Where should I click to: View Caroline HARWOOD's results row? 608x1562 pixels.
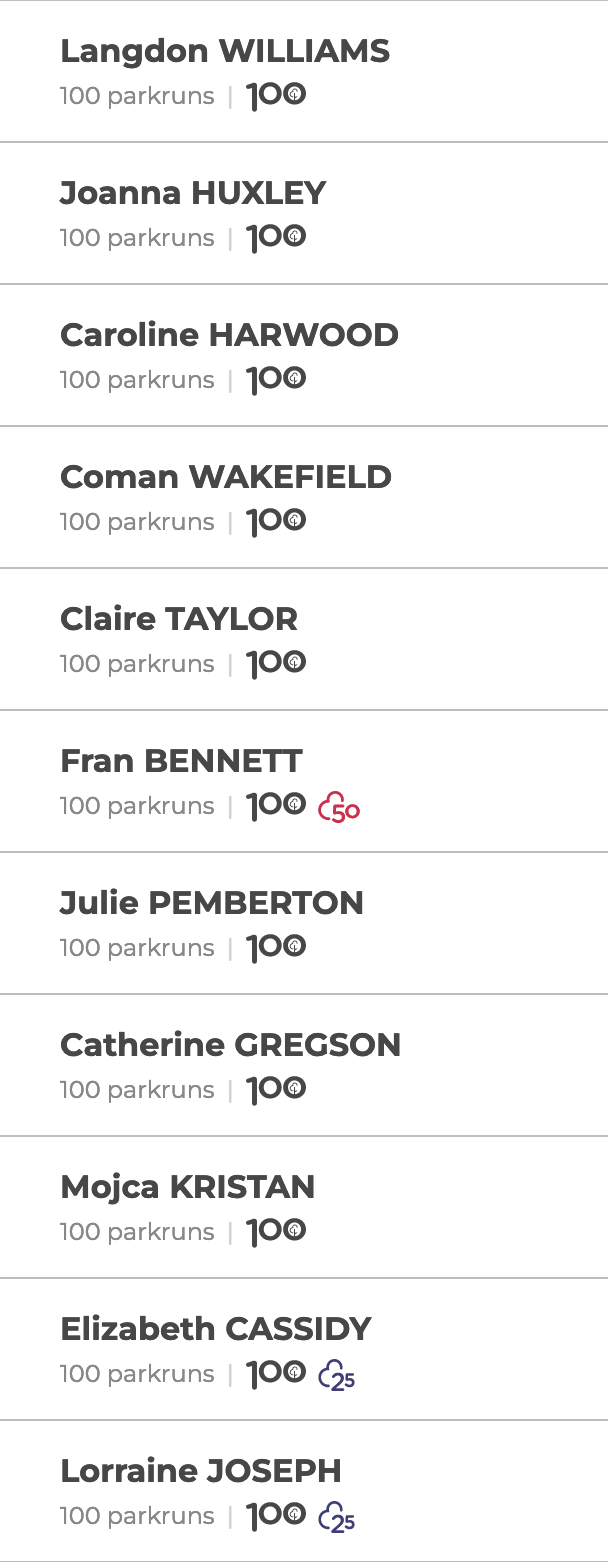tap(229, 335)
